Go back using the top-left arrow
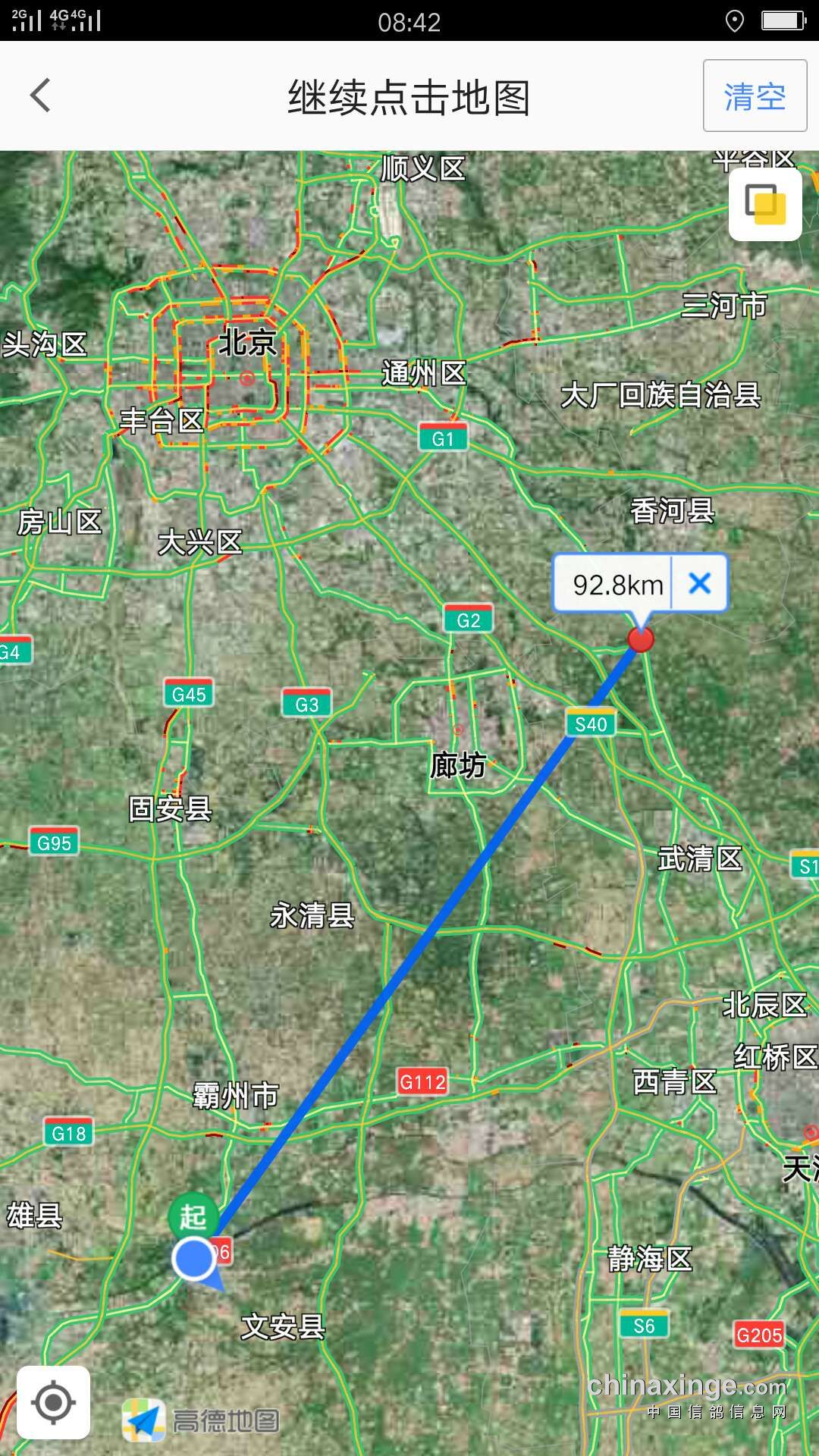The height and width of the screenshot is (1456, 819). click(x=41, y=96)
